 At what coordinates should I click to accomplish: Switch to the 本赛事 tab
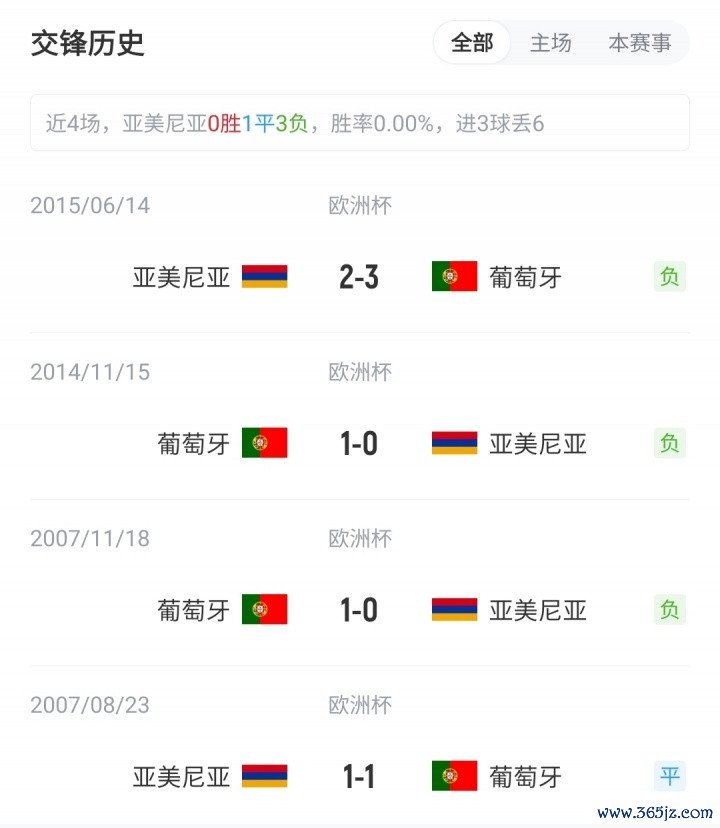click(x=640, y=44)
